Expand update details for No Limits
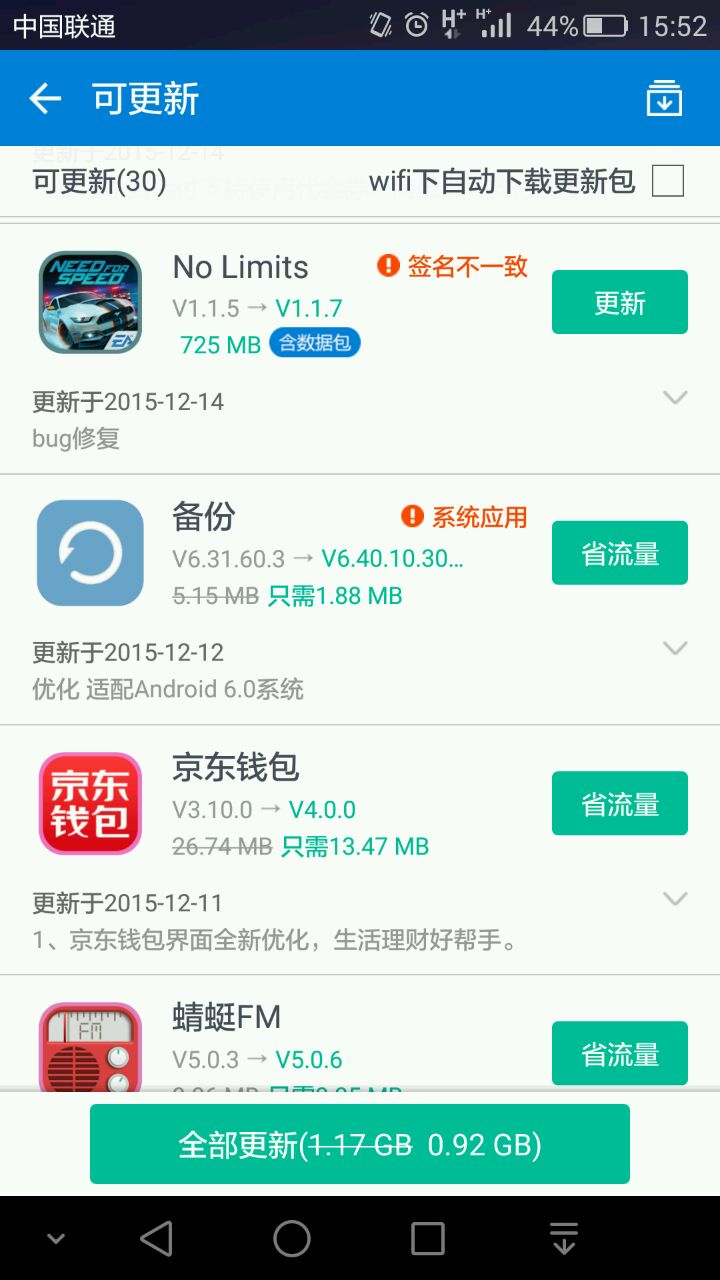720x1280 pixels. point(675,398)
